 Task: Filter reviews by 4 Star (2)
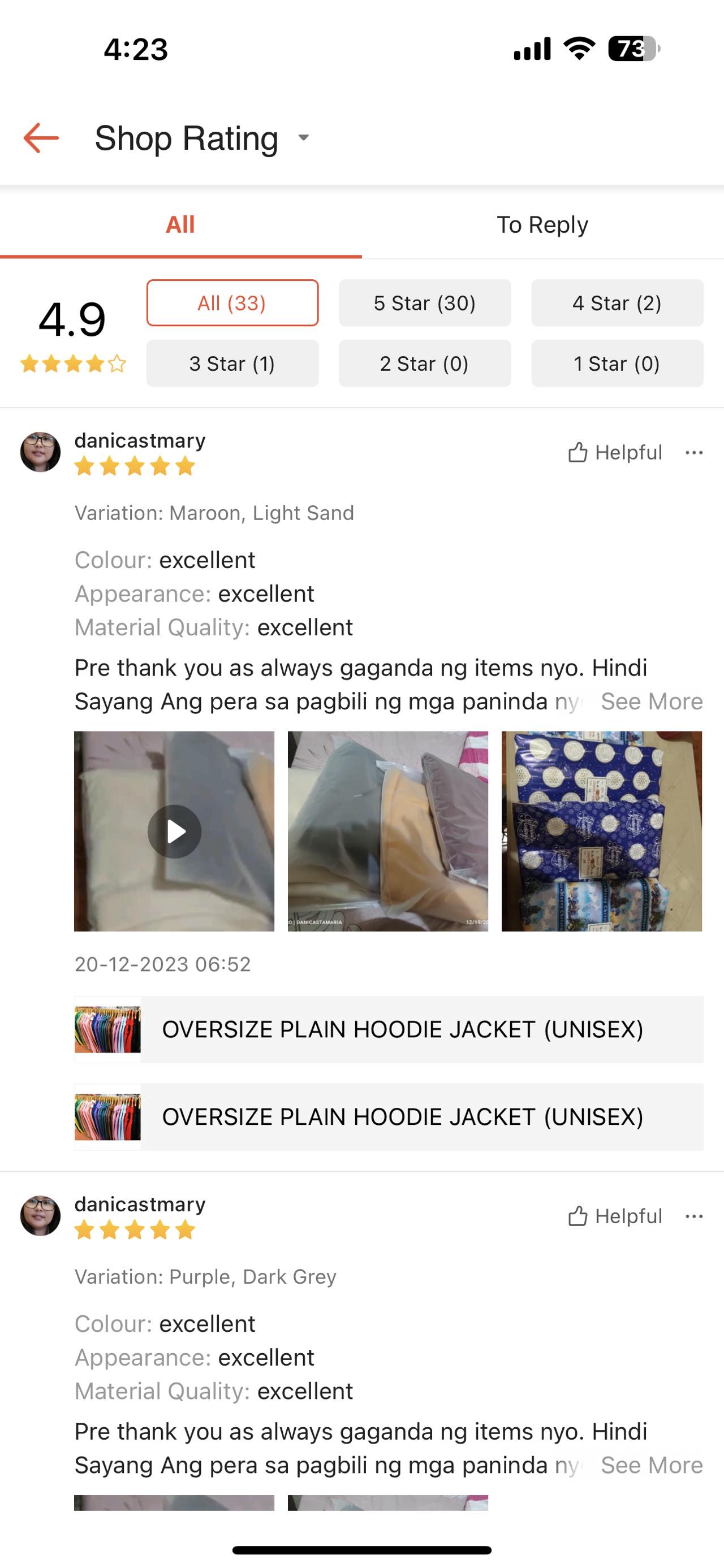pyautogui.click(x=617, y=303)
